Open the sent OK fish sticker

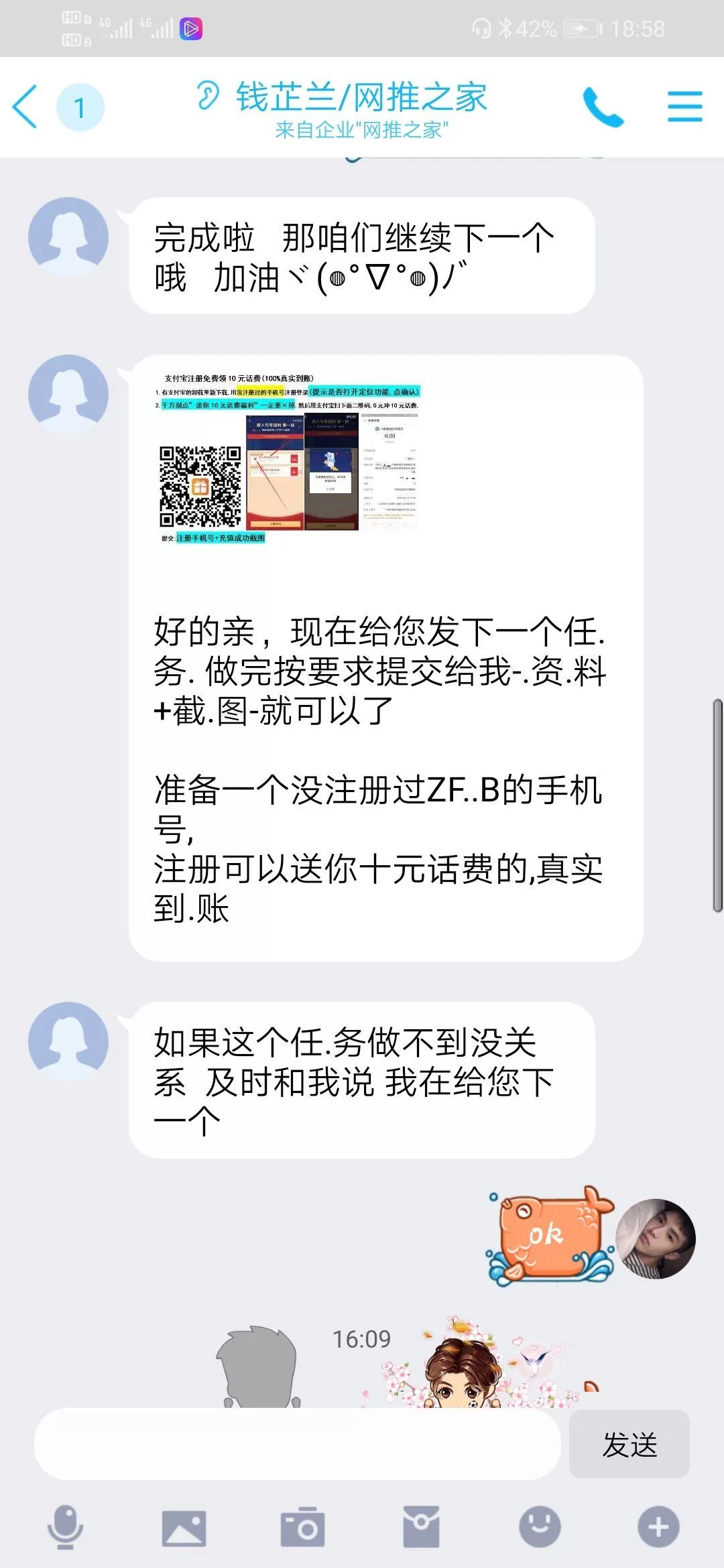tap(550, 1236)
